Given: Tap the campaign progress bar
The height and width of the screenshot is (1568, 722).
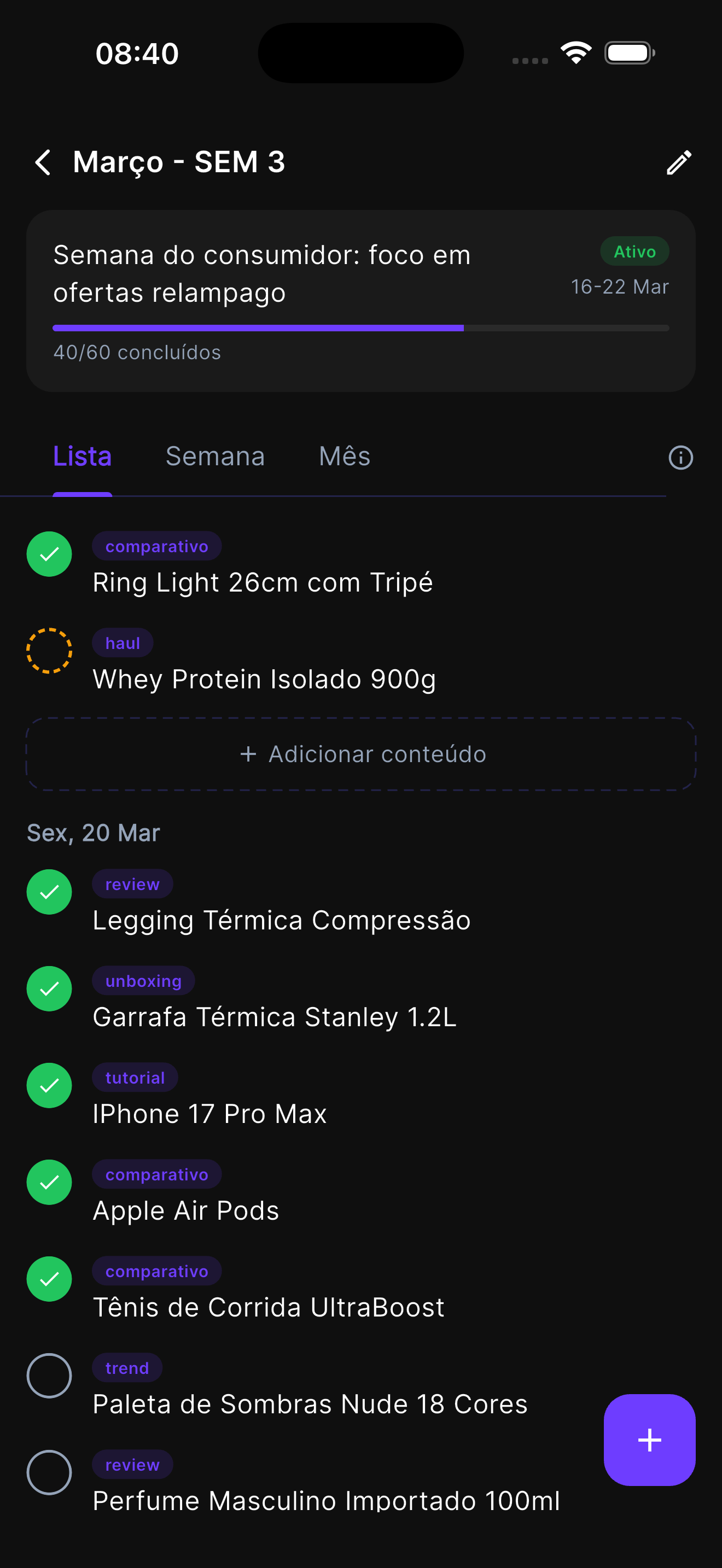Looking at the screenshot, I should tap(361, 327).
